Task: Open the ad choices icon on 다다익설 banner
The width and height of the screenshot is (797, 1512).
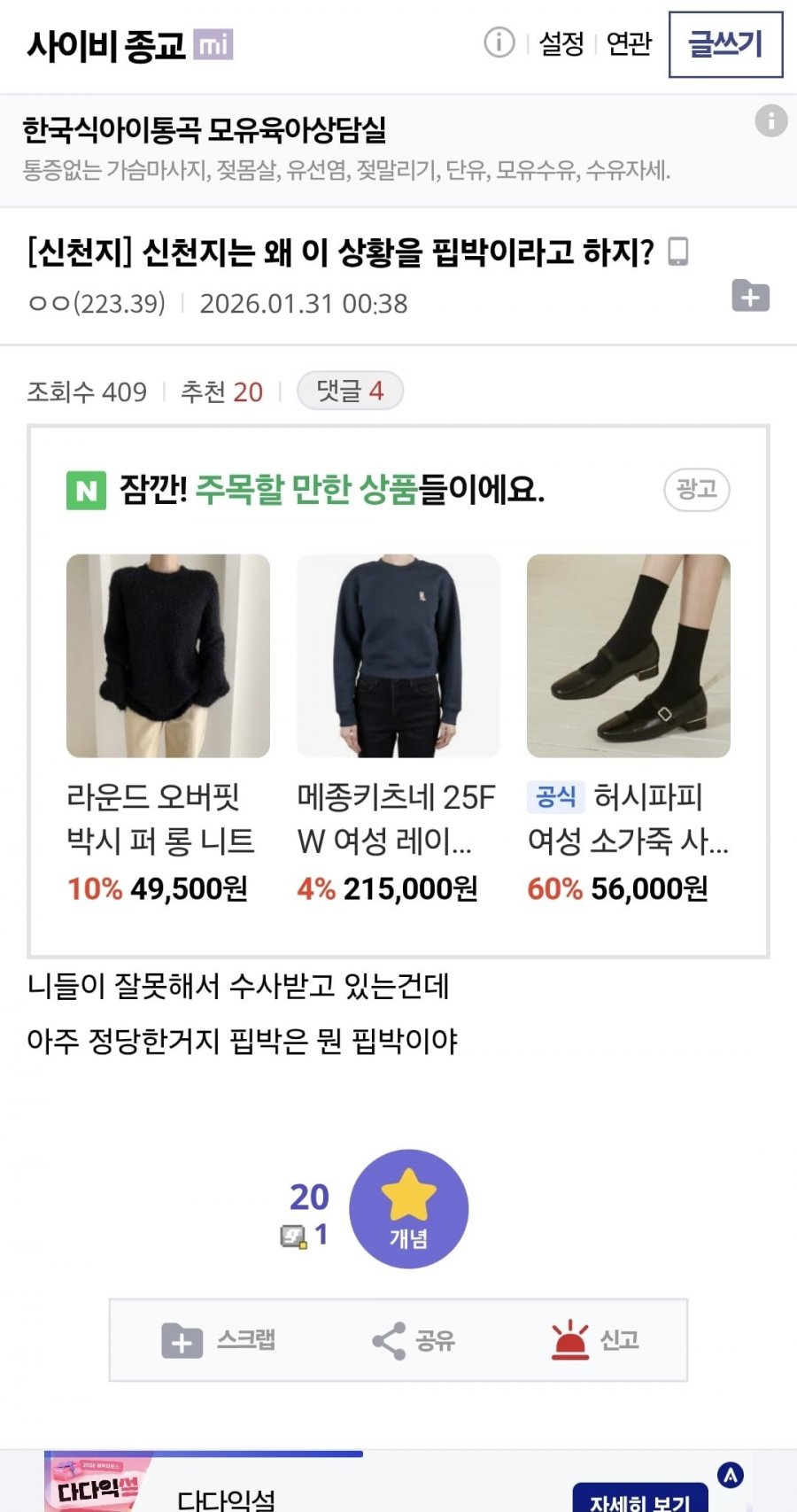Action: [731, 1475]
